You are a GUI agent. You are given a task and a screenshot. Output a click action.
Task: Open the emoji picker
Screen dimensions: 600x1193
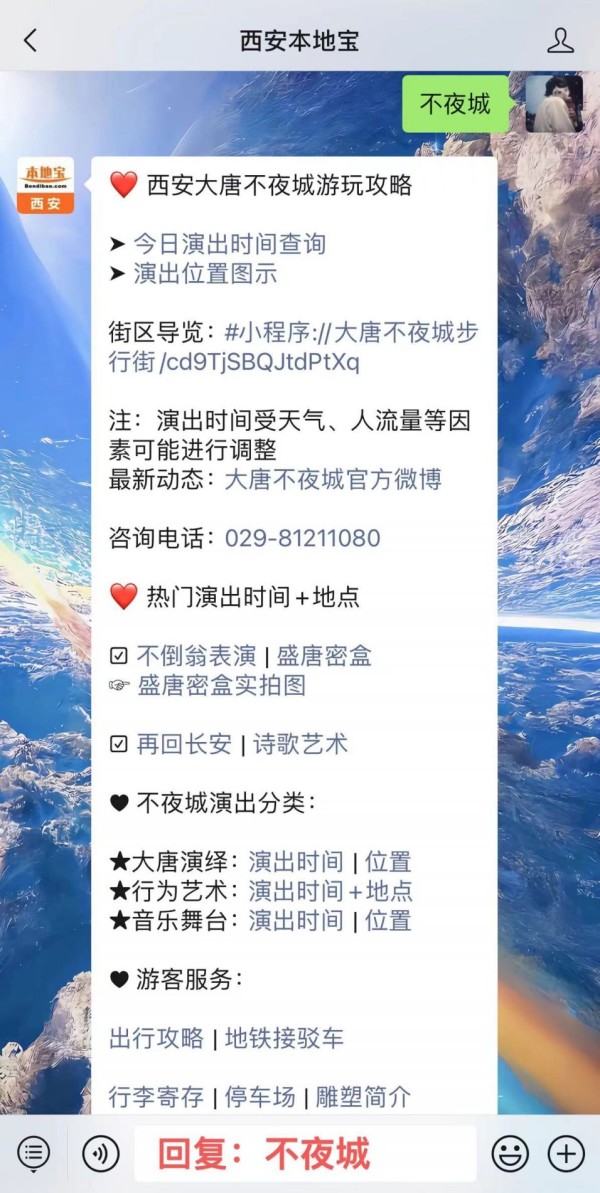pos(510,1154)
